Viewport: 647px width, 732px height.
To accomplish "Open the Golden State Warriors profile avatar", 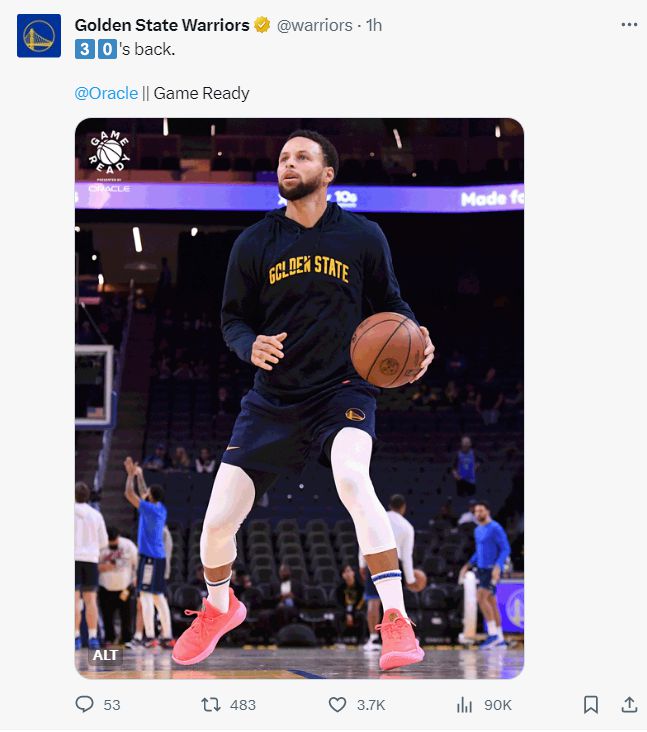I will (x=38, y=37).
